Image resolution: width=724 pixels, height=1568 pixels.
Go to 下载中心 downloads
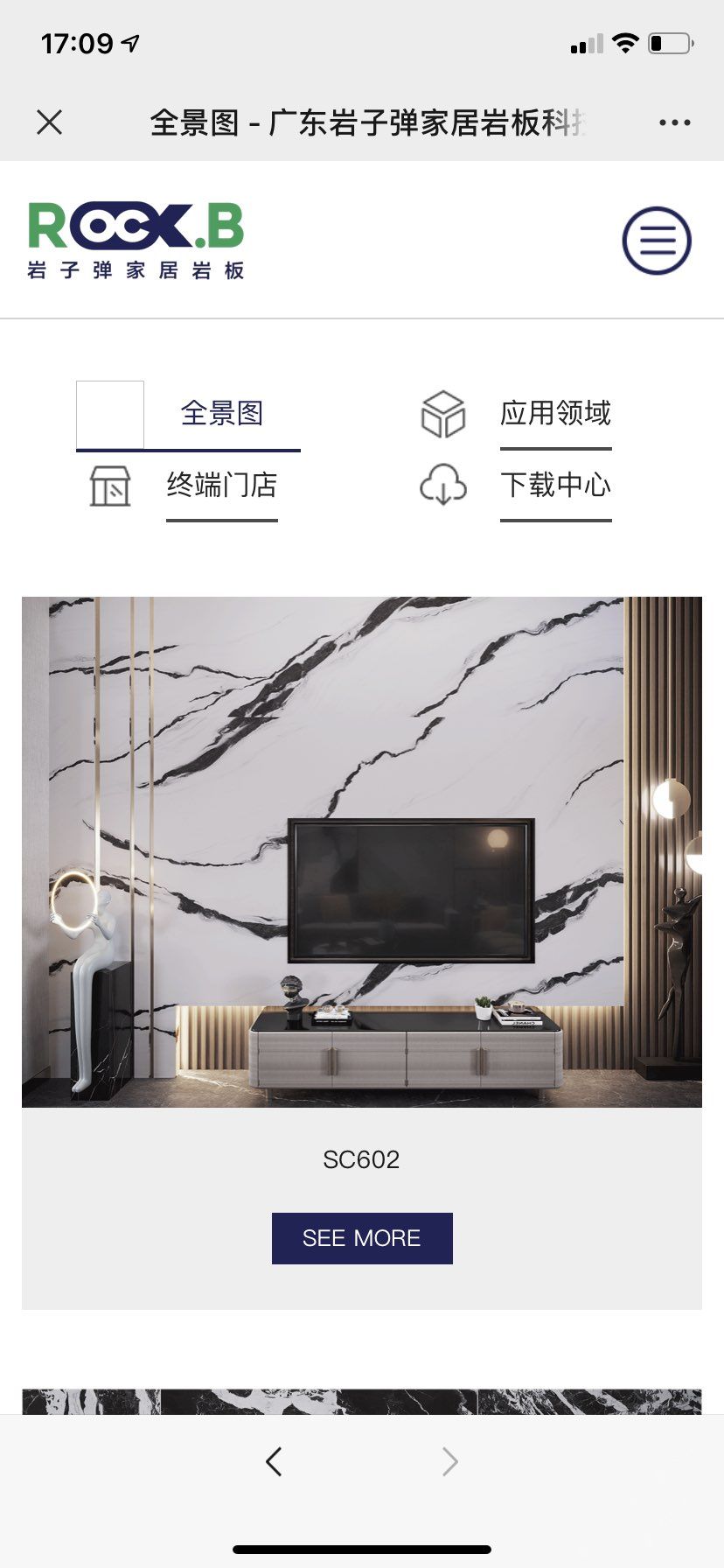tap(555, 485)
